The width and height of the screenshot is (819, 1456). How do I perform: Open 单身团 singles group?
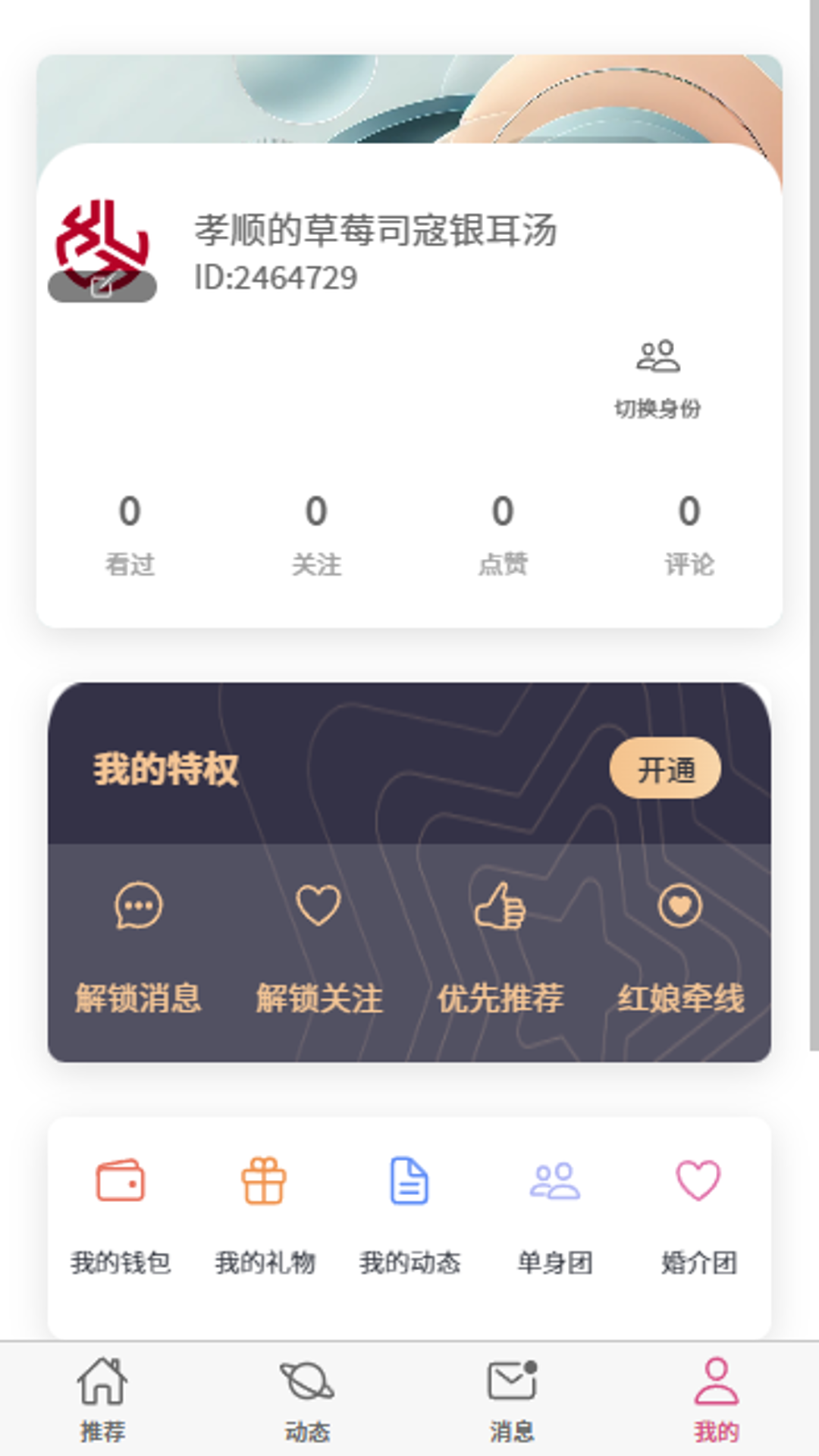(x=554, y=1215)
